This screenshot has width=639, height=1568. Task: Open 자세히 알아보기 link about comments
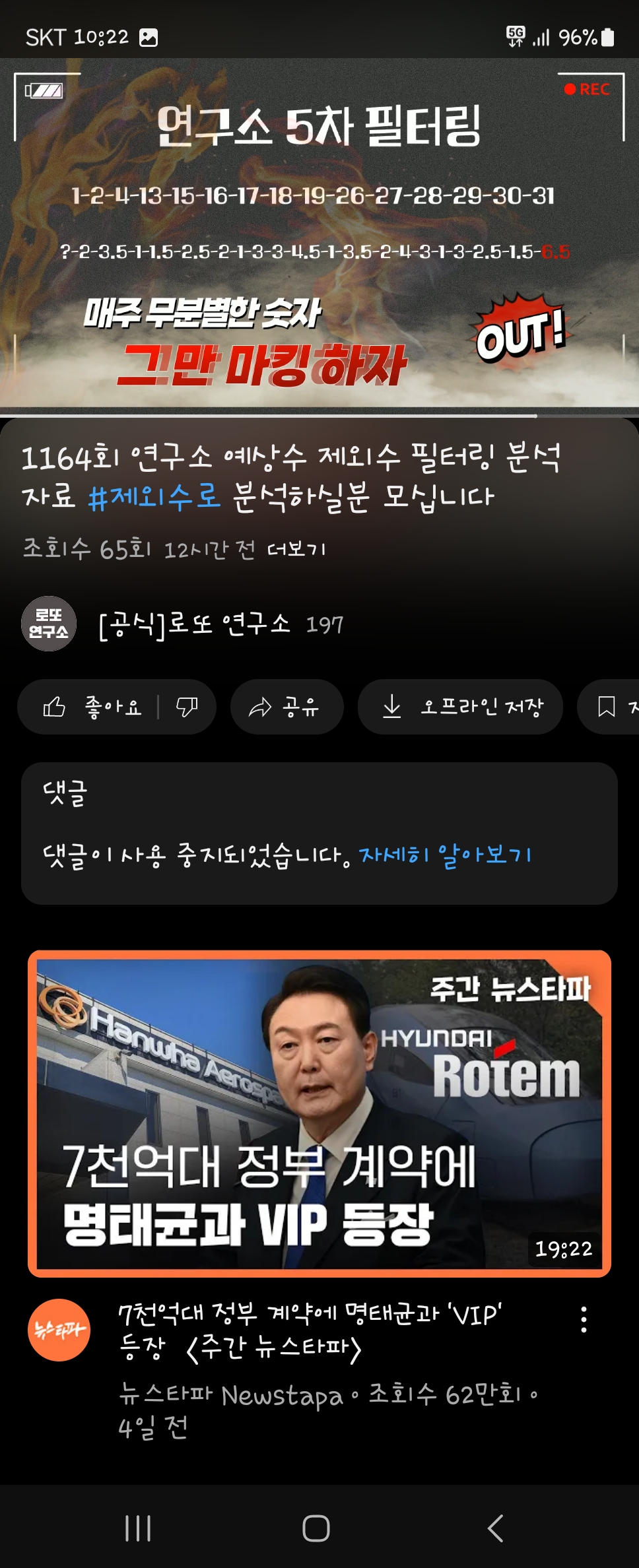pos(445,856)
